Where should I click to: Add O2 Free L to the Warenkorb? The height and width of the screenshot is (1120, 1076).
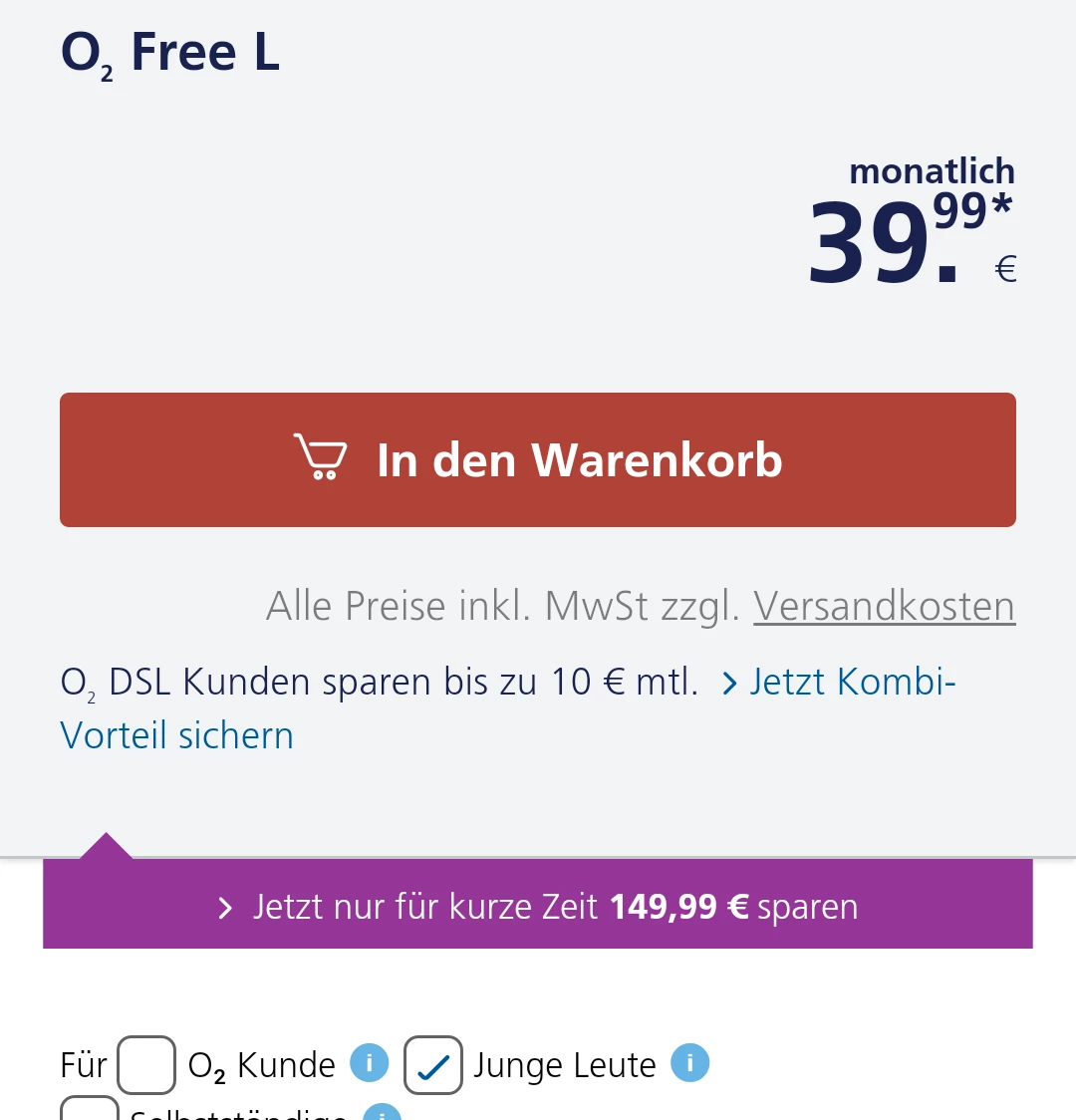[538, 459]
